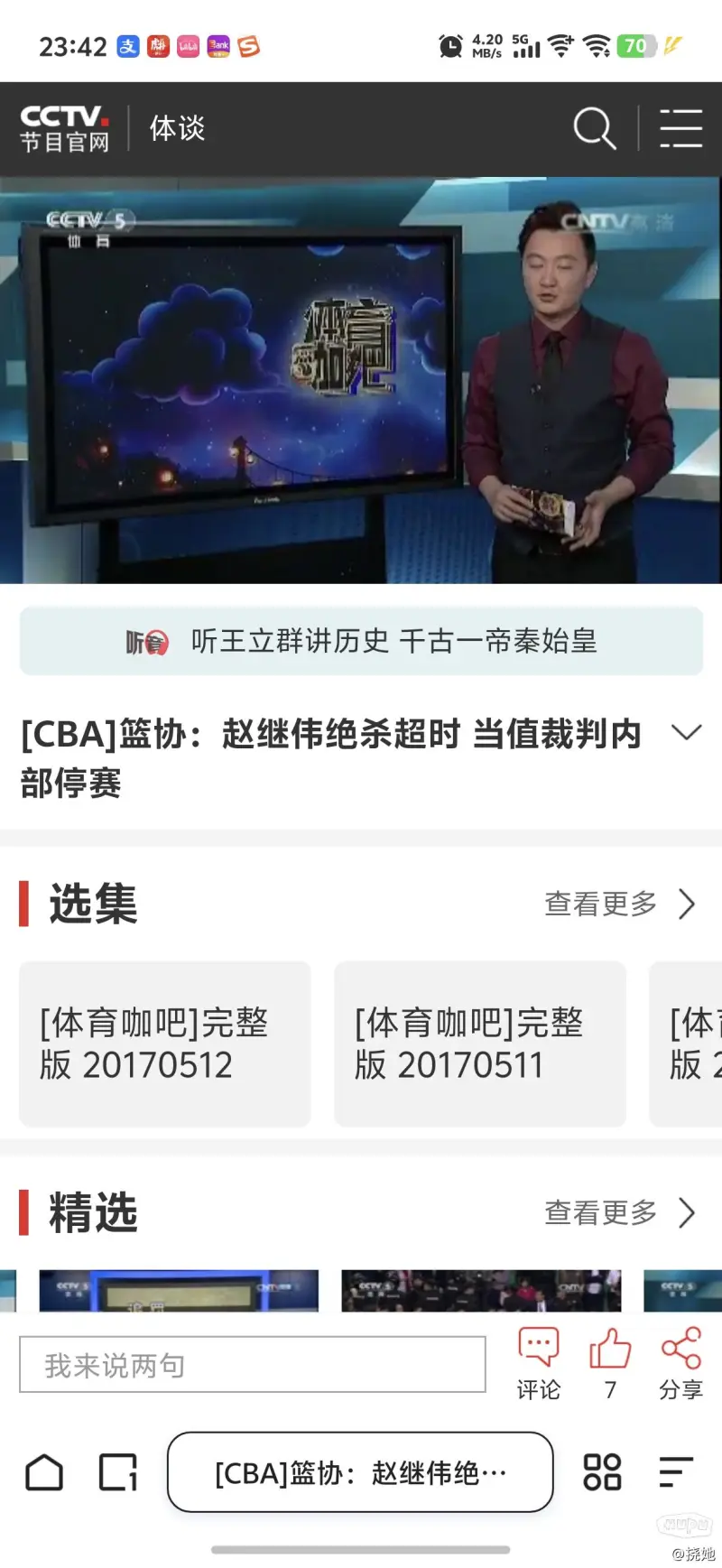Open browser four-squares apps menu
The height and width of the screenshot is (1568, 722).
[x=602, y=1472]
